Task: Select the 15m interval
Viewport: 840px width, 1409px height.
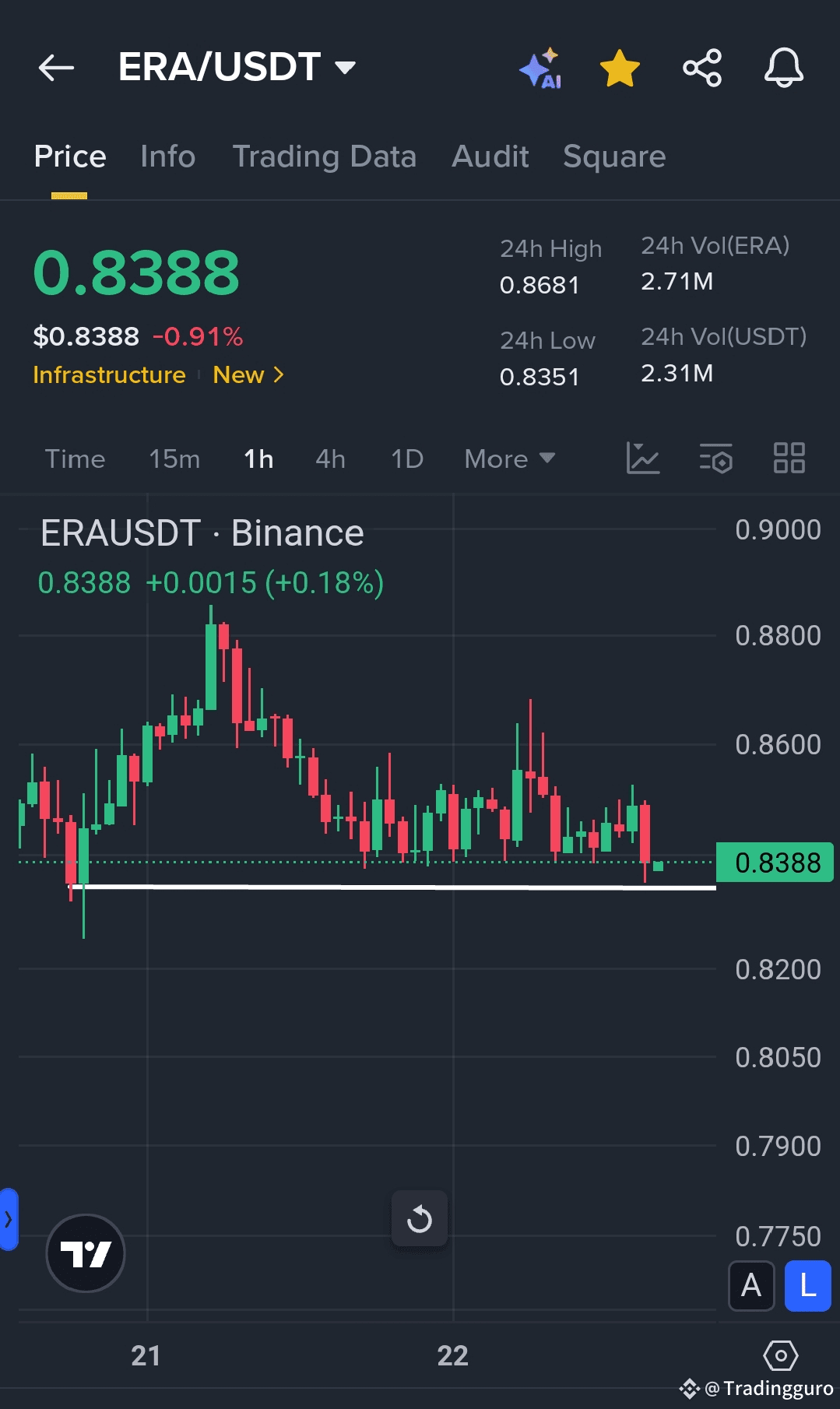Action: [174, 459]
